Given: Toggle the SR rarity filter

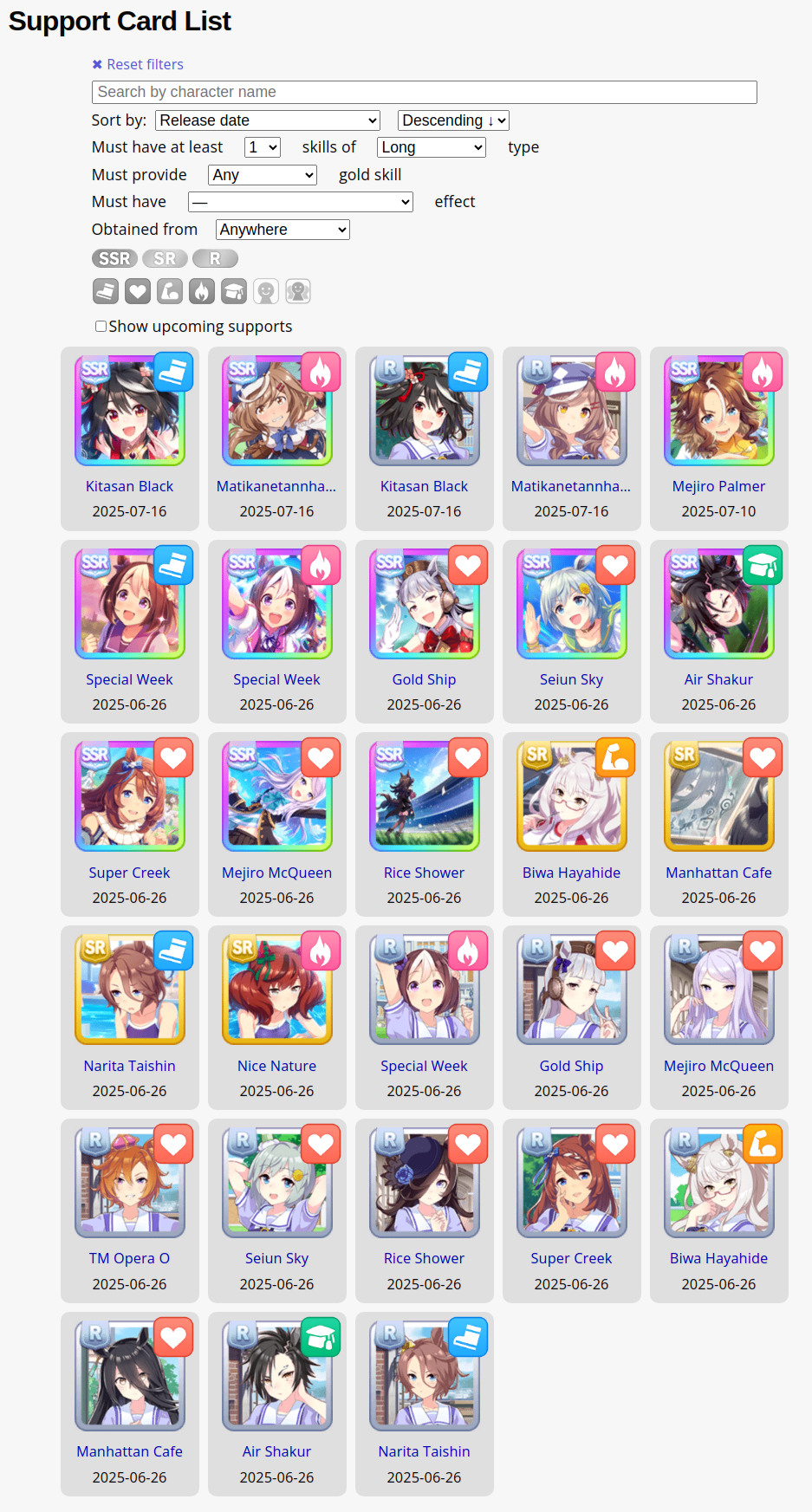Looking at the screenshot, I should pos(165,258).
